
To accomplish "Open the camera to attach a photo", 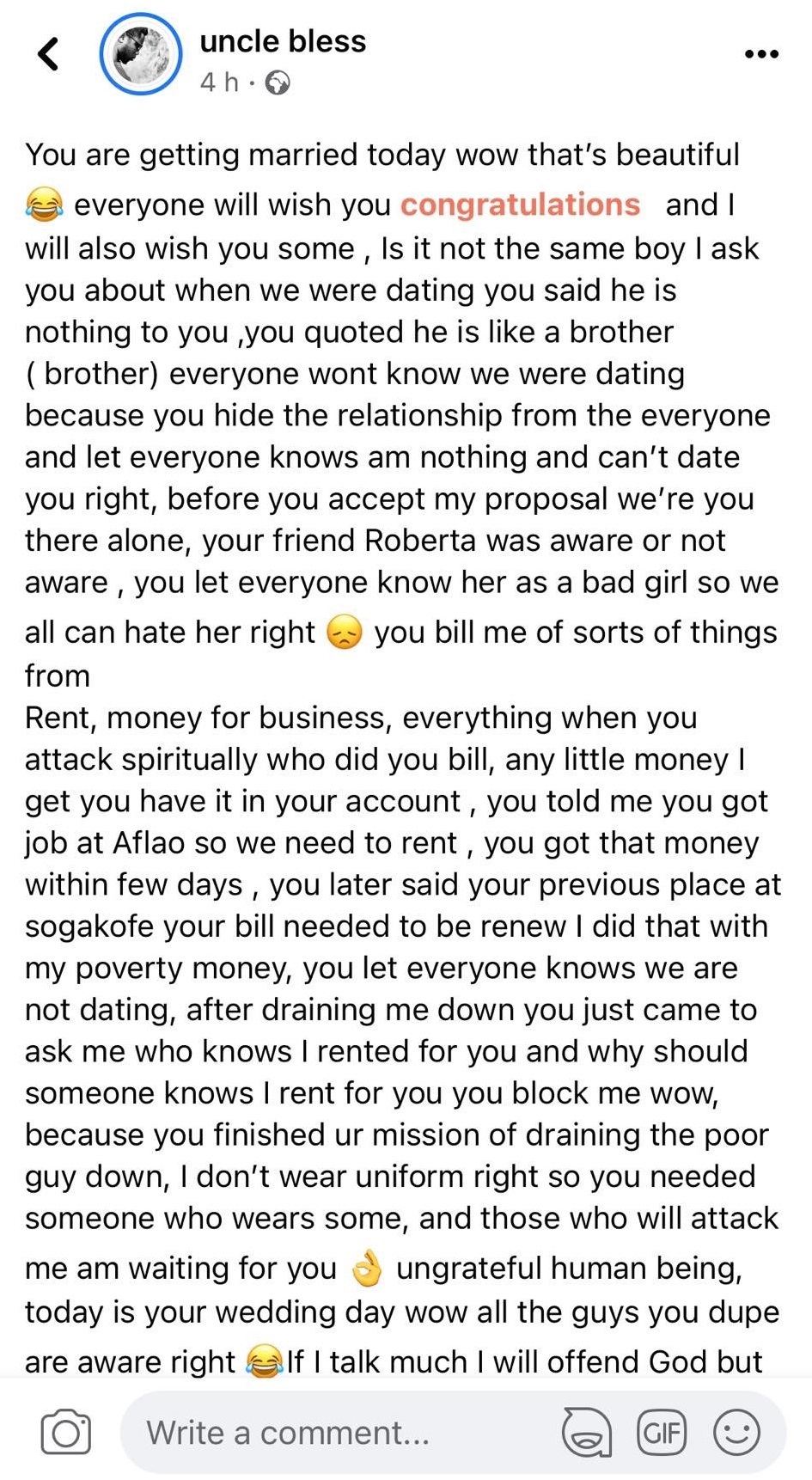I will click(x=65, y=1432).
